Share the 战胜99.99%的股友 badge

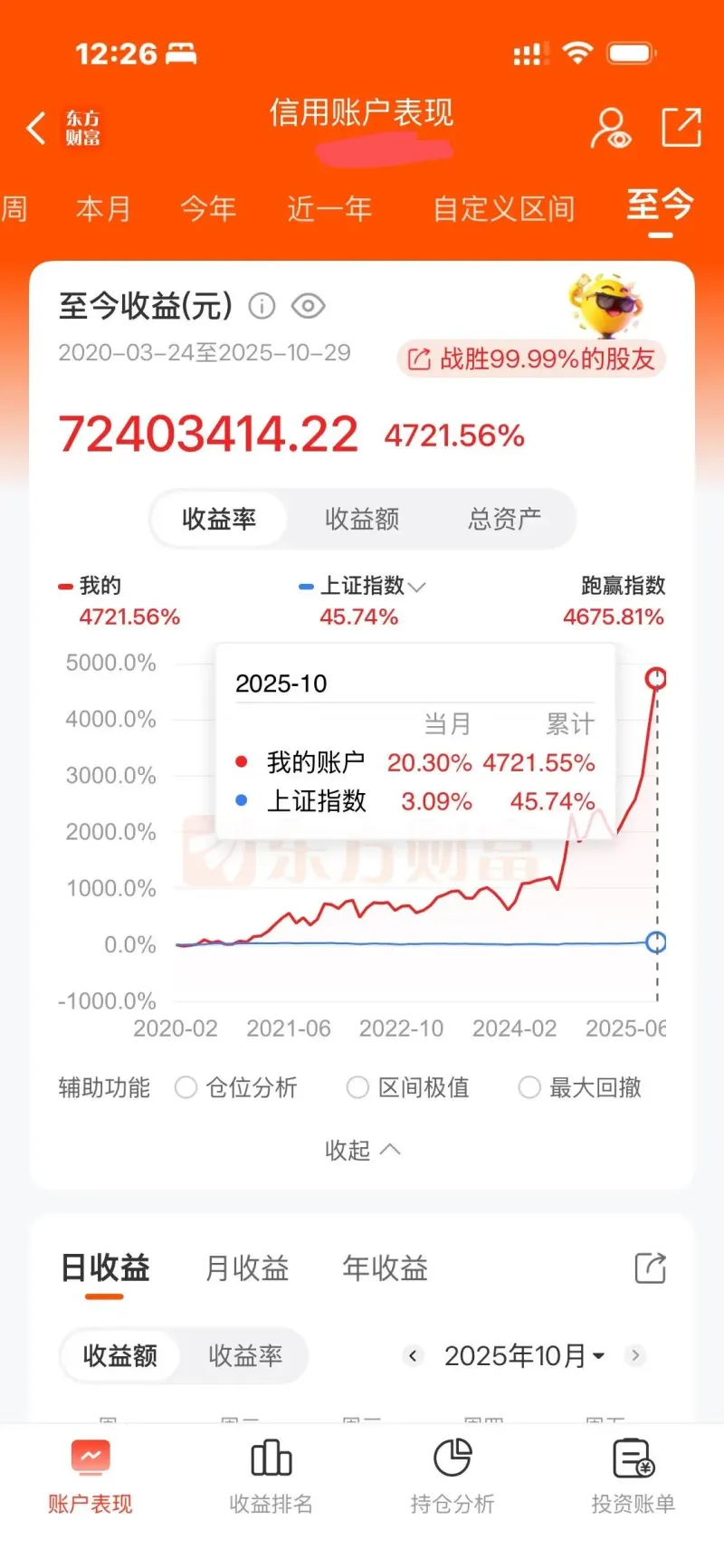[532, 359]
